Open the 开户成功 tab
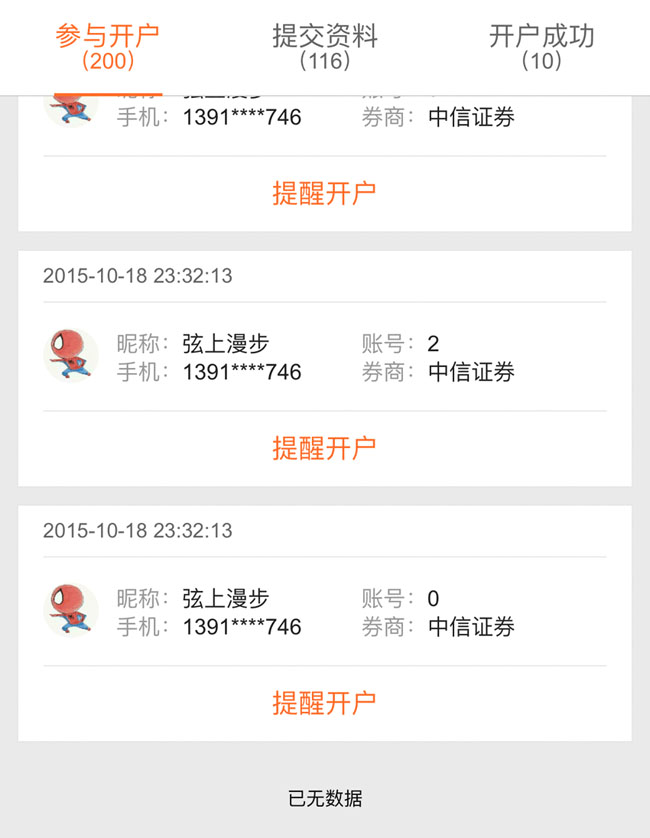The width and height of the screenshot is (650, 838). [x=541, y=47]
